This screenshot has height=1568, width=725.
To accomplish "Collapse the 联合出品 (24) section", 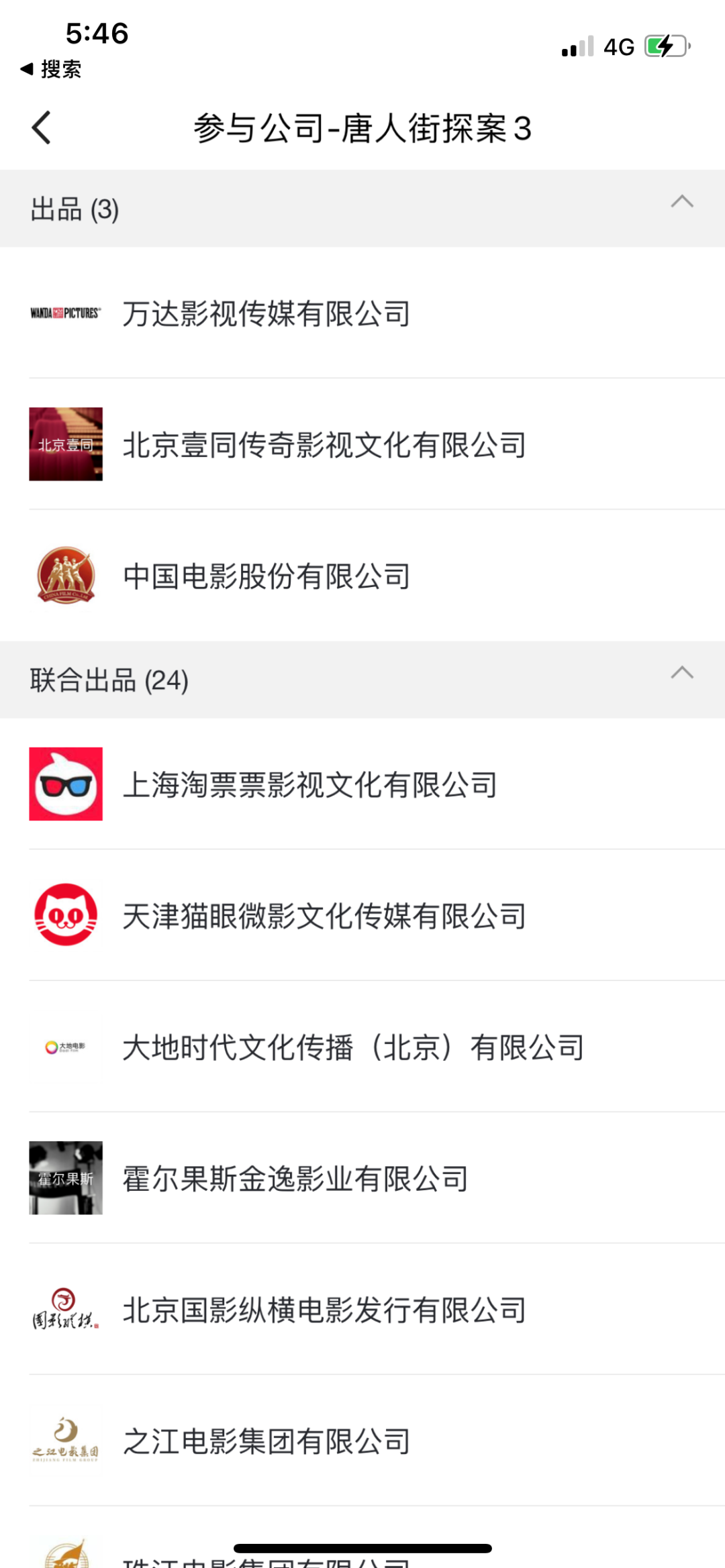I will pos(681,673).
